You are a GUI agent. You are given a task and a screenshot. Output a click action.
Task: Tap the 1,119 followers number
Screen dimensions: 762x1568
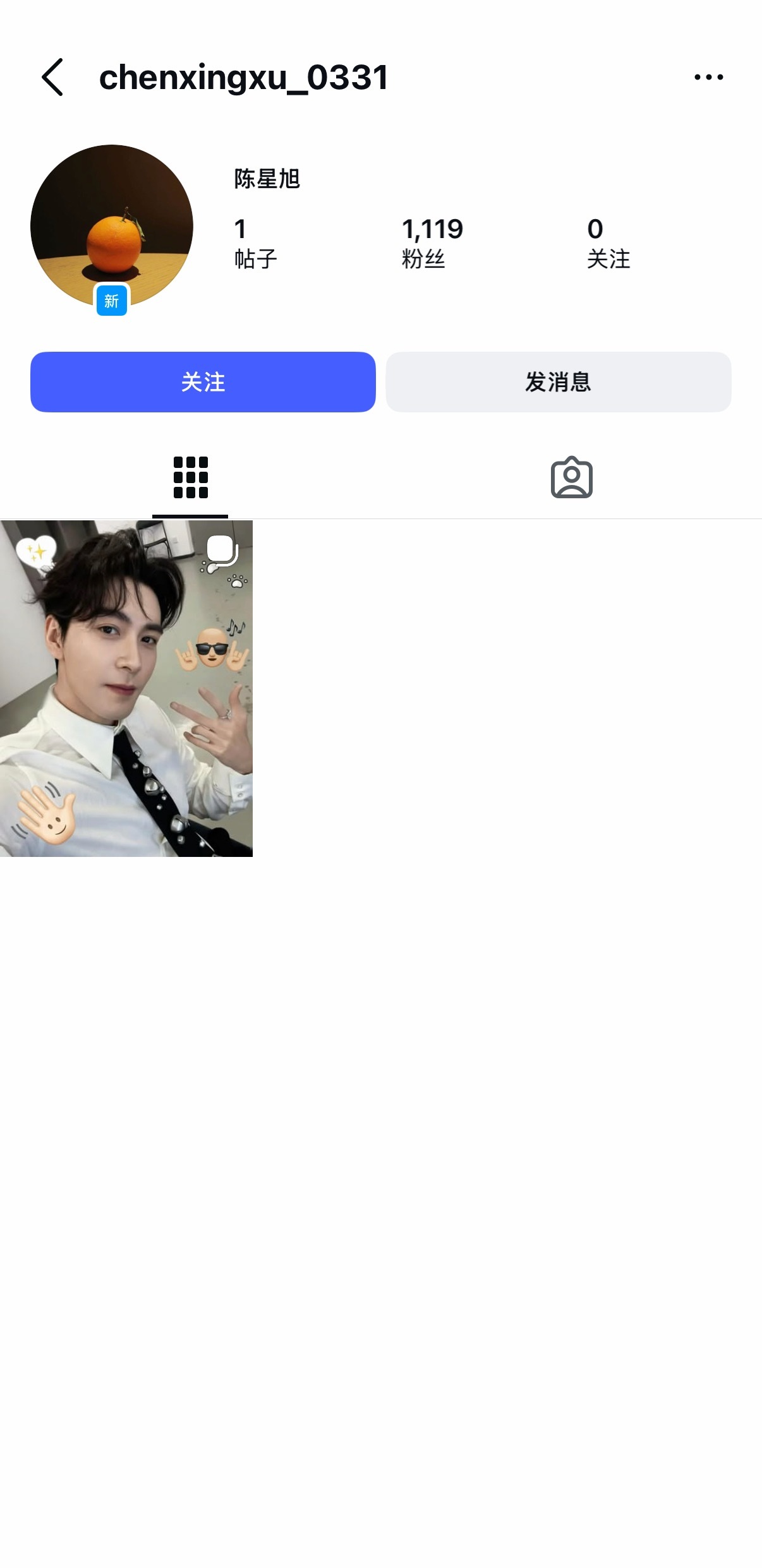point(432,229)
